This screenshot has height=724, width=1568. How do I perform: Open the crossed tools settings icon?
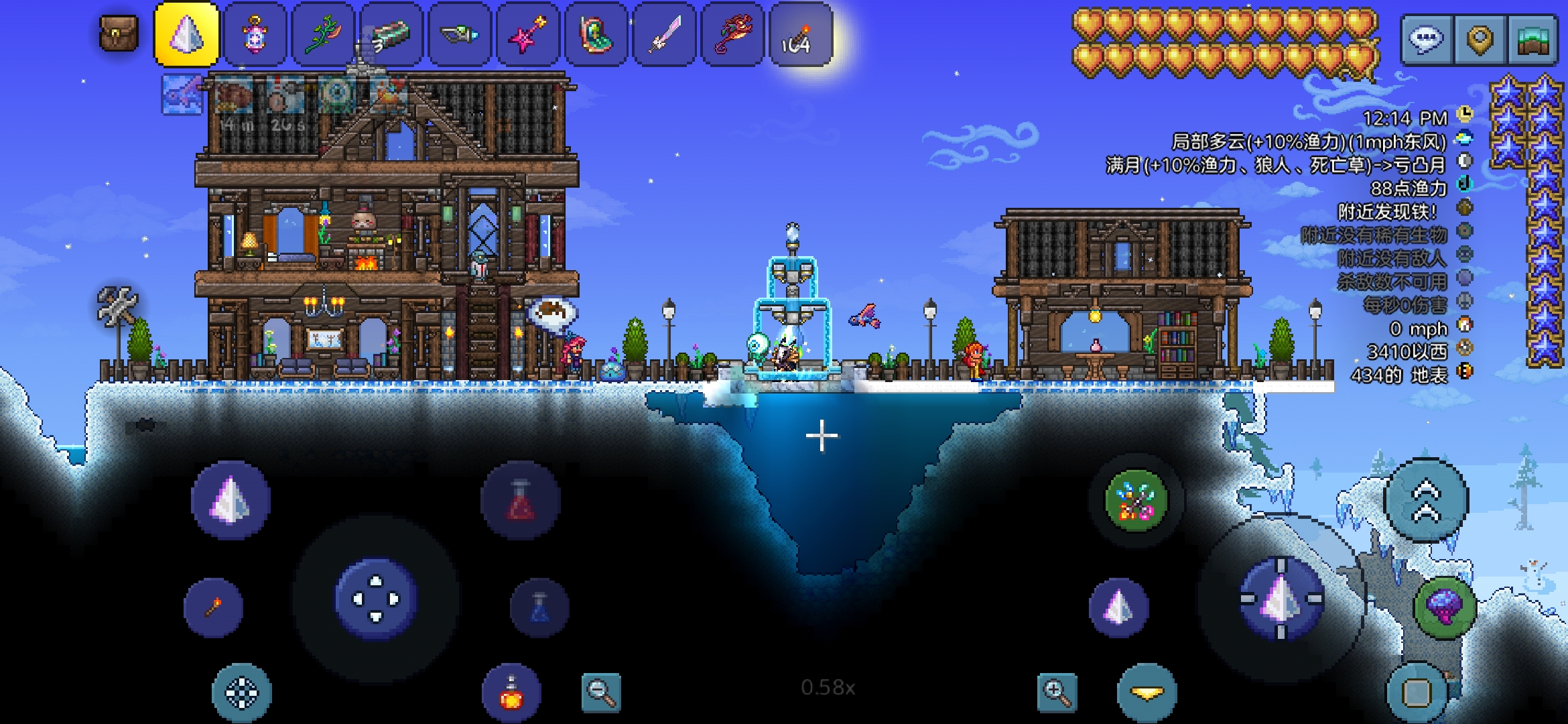click(x=117, y=306)
